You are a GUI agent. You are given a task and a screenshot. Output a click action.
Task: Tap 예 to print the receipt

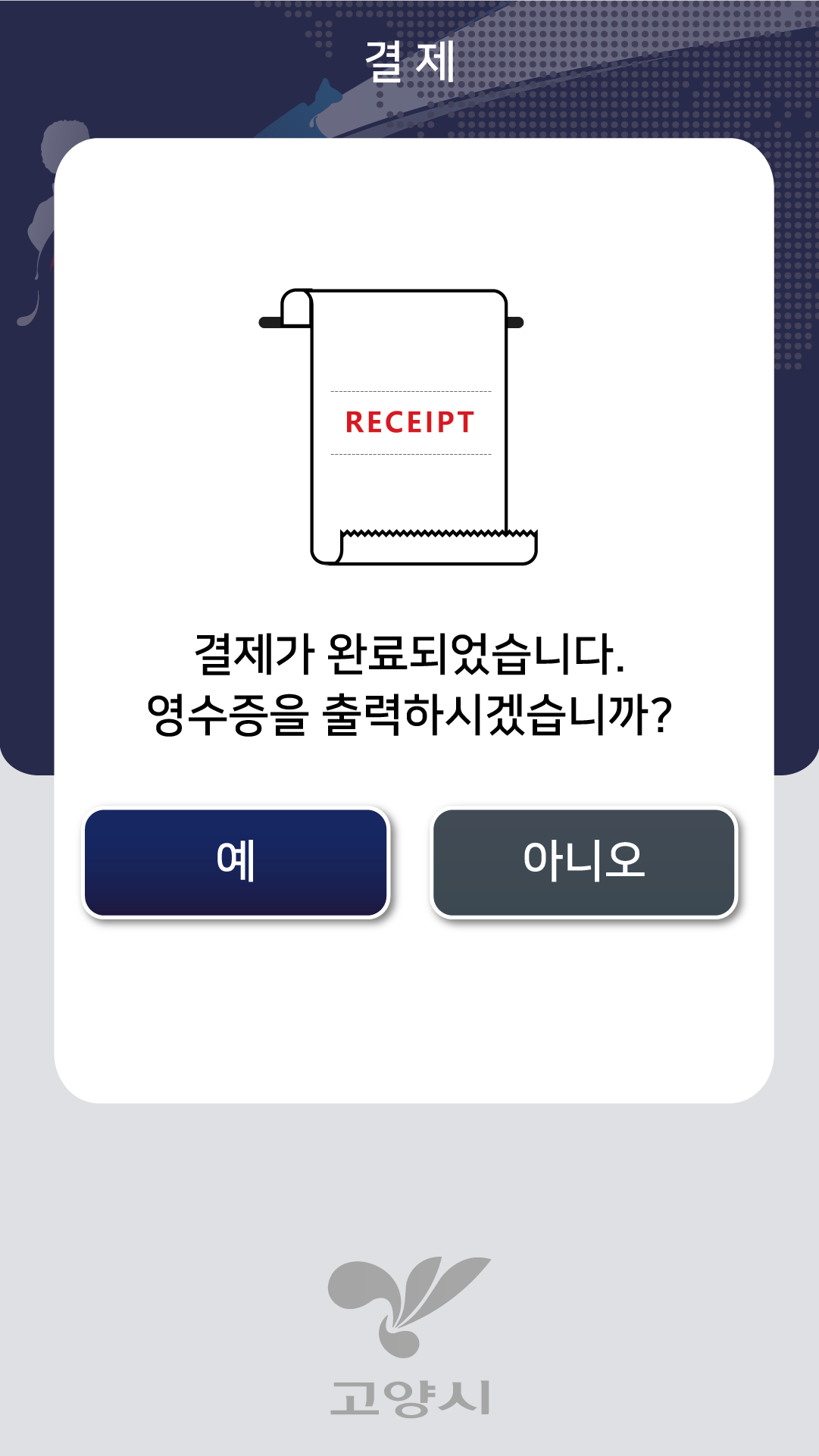click(236, 863)
